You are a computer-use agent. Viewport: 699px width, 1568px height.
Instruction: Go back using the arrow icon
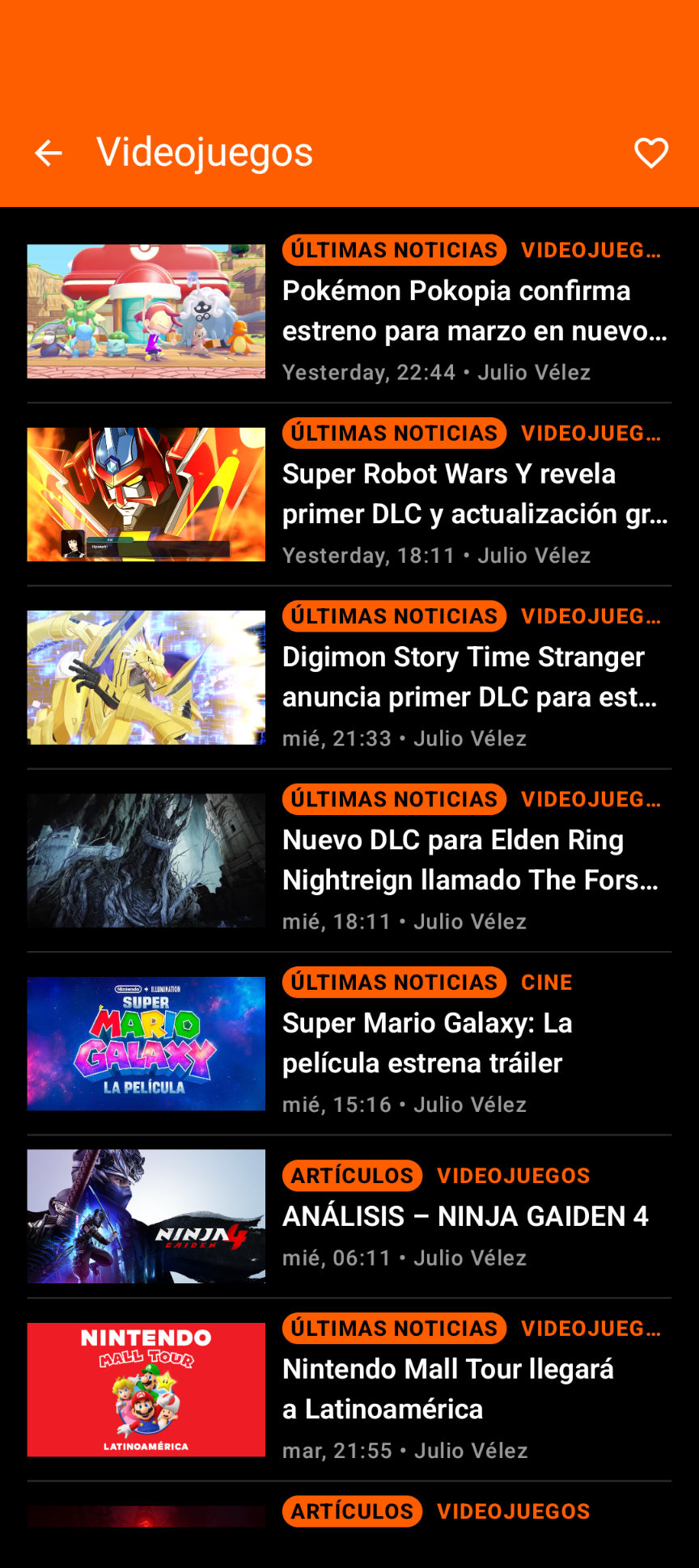click(x=49, y=153)
